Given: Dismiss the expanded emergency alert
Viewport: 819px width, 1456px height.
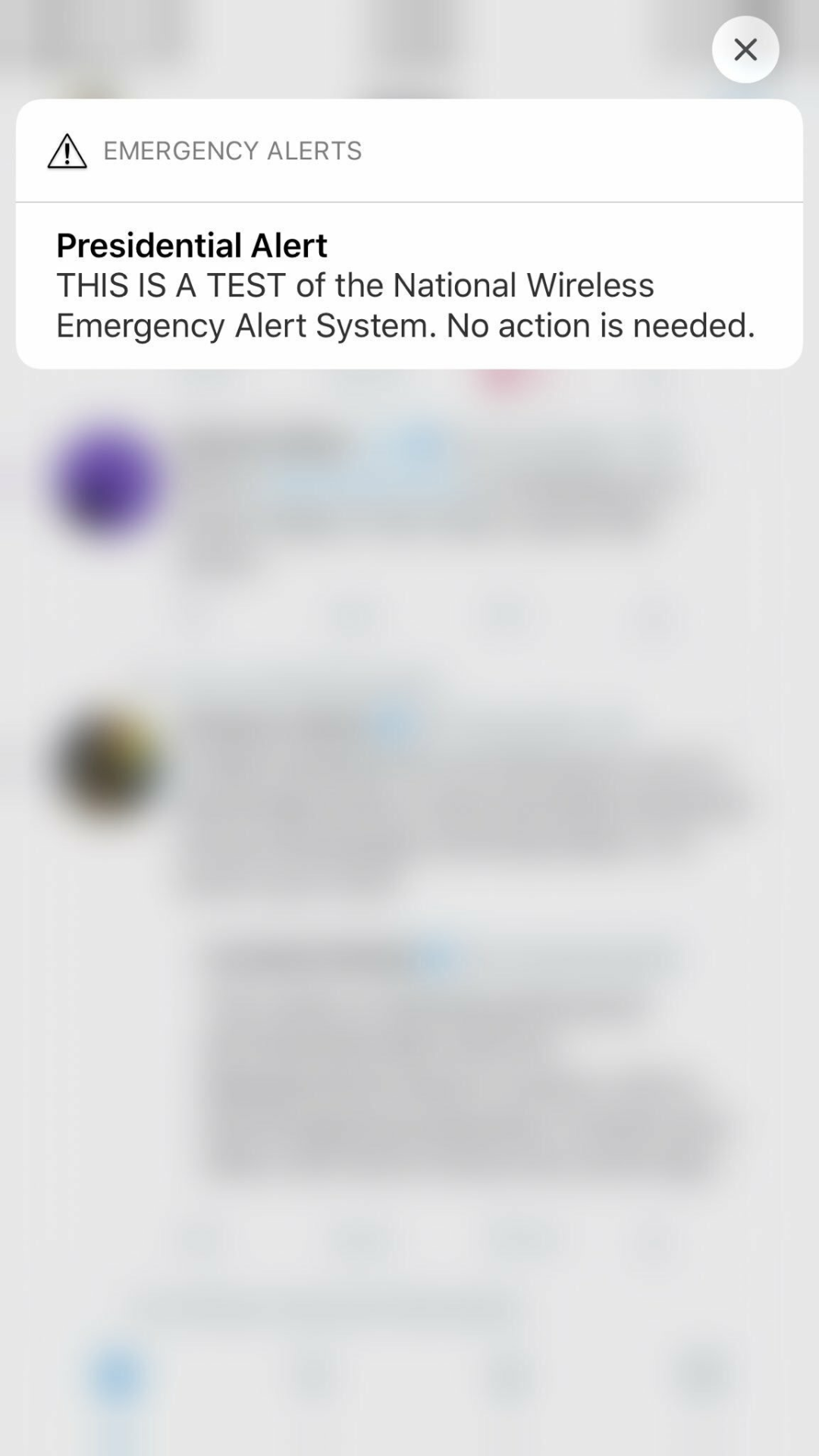Looking at the screenshot, I should pos(745,49).
